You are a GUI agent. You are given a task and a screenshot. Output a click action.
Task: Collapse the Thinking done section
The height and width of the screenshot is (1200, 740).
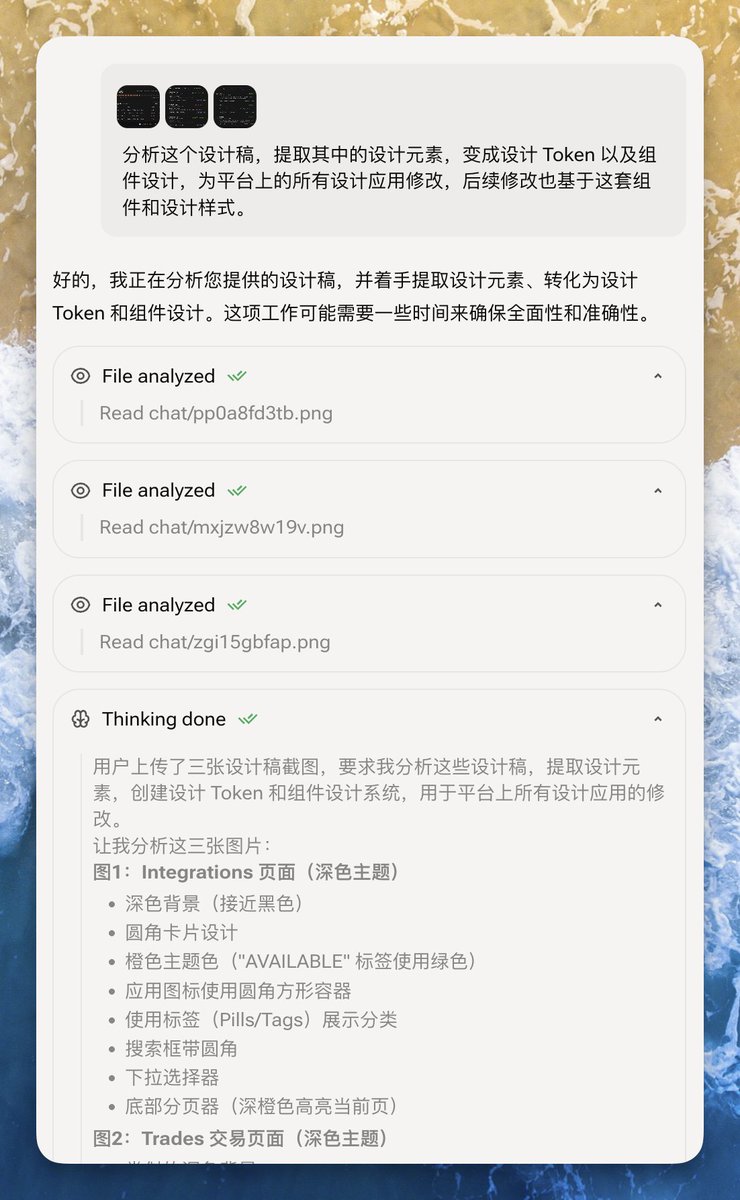tap(657, 720)
